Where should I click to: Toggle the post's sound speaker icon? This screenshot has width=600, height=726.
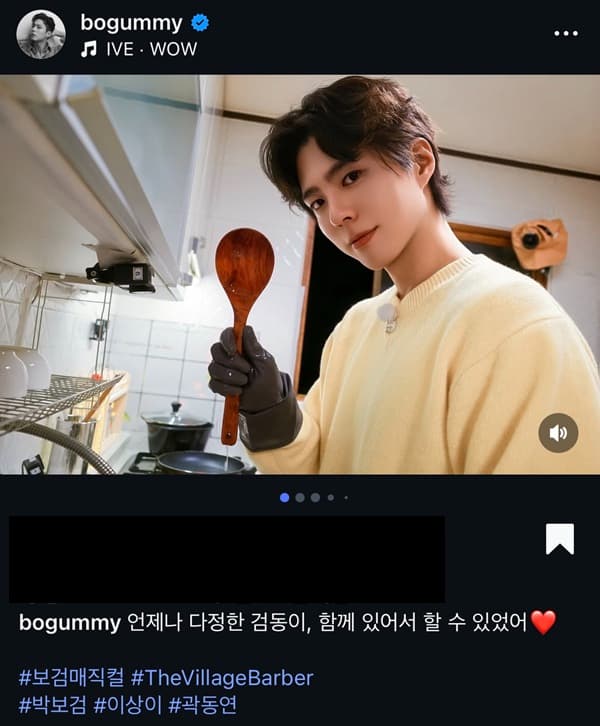click(558, 433)
